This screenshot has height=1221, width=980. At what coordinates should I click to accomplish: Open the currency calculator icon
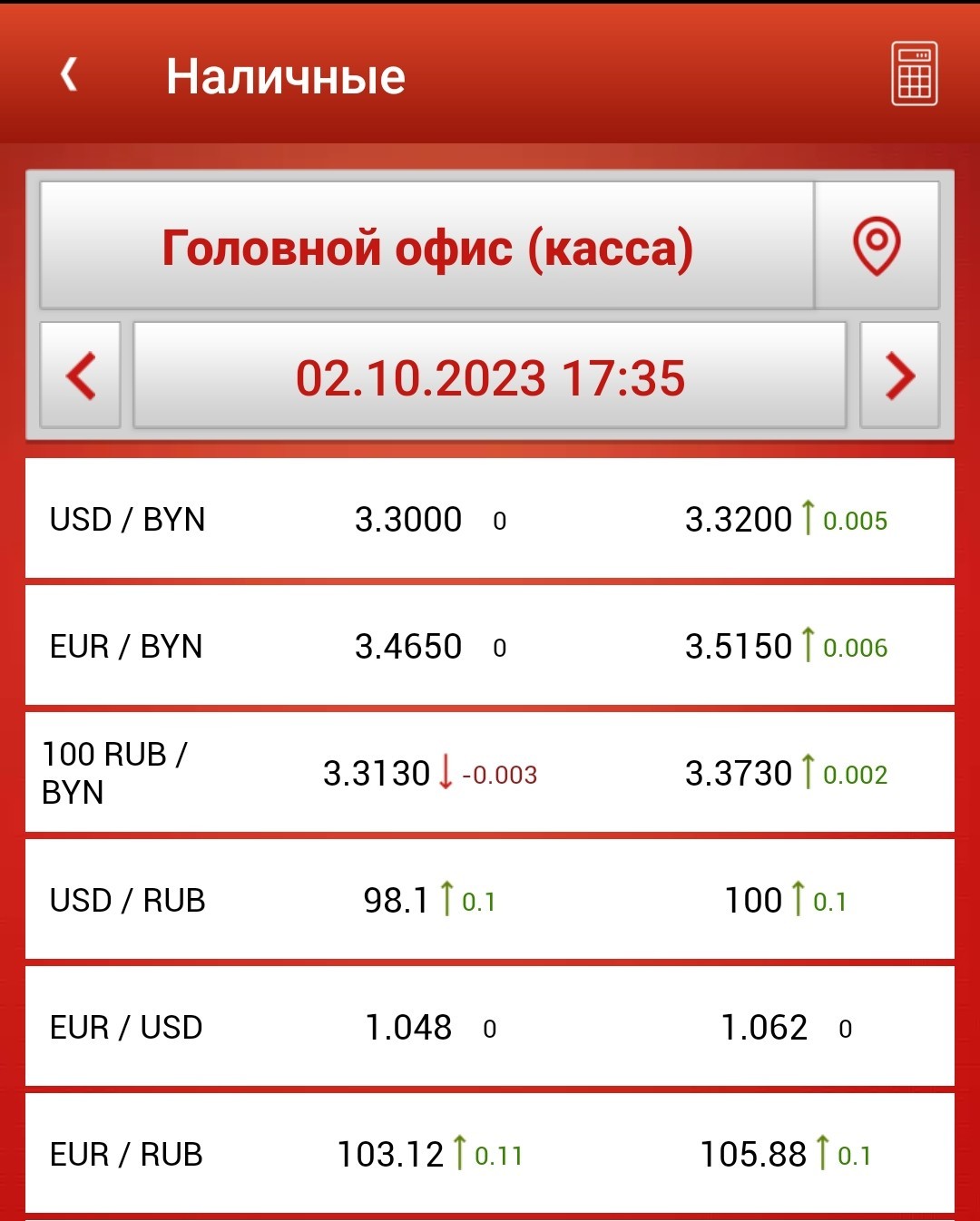pyautogui.click(x=914, y=73)
